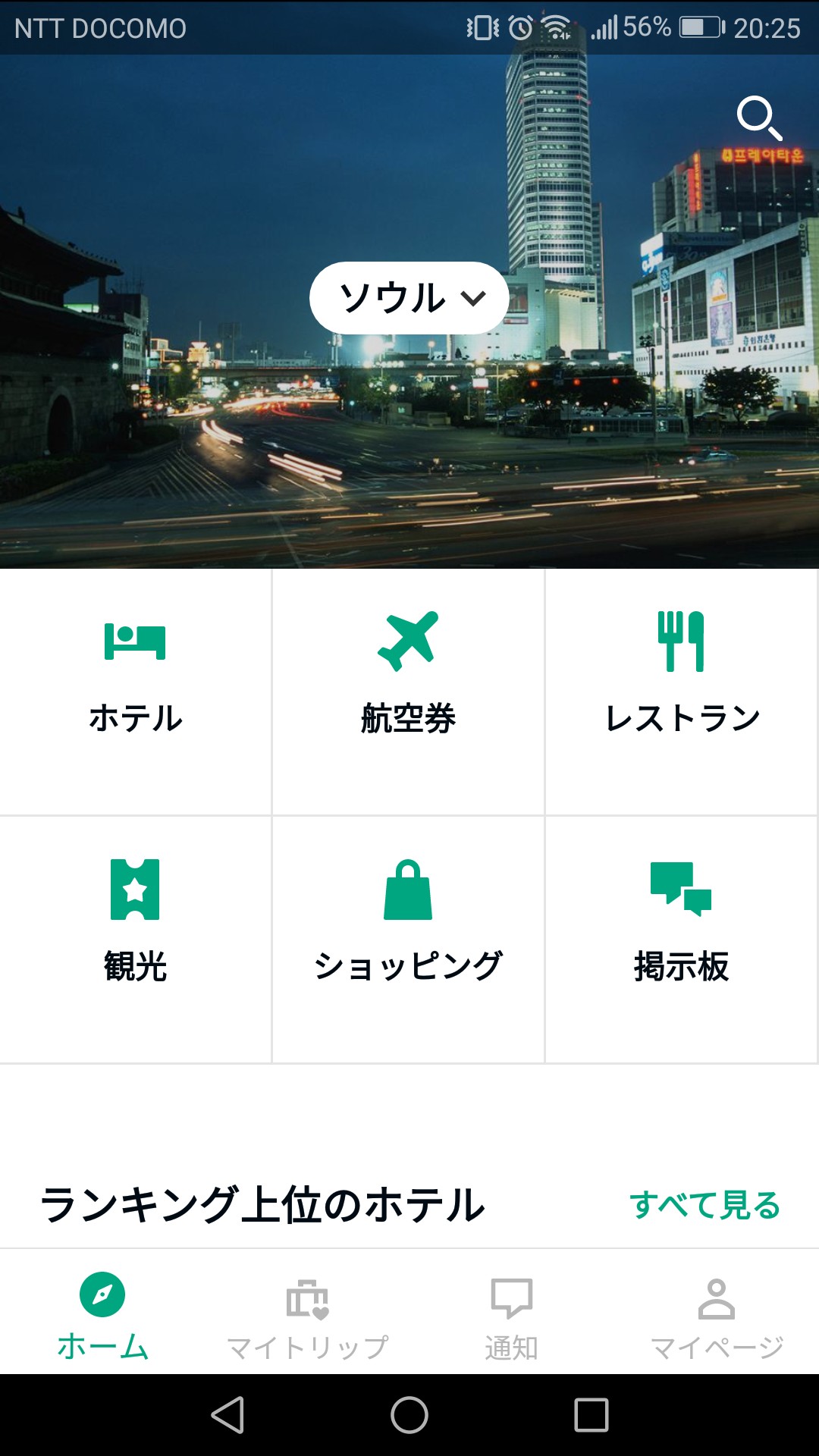The image size is (819, 1456).
Task: Expand the ソウル city dropdown
Action: tap(409, 298)
